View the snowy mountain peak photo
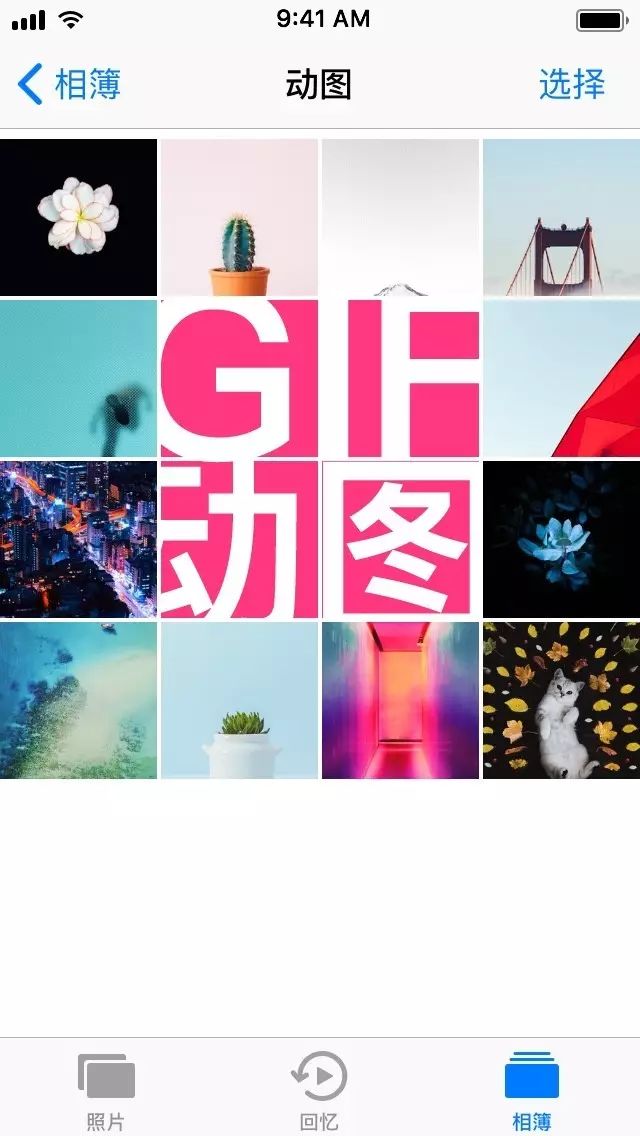This screenshot has width=640, height=1136. tap(400, 217)
